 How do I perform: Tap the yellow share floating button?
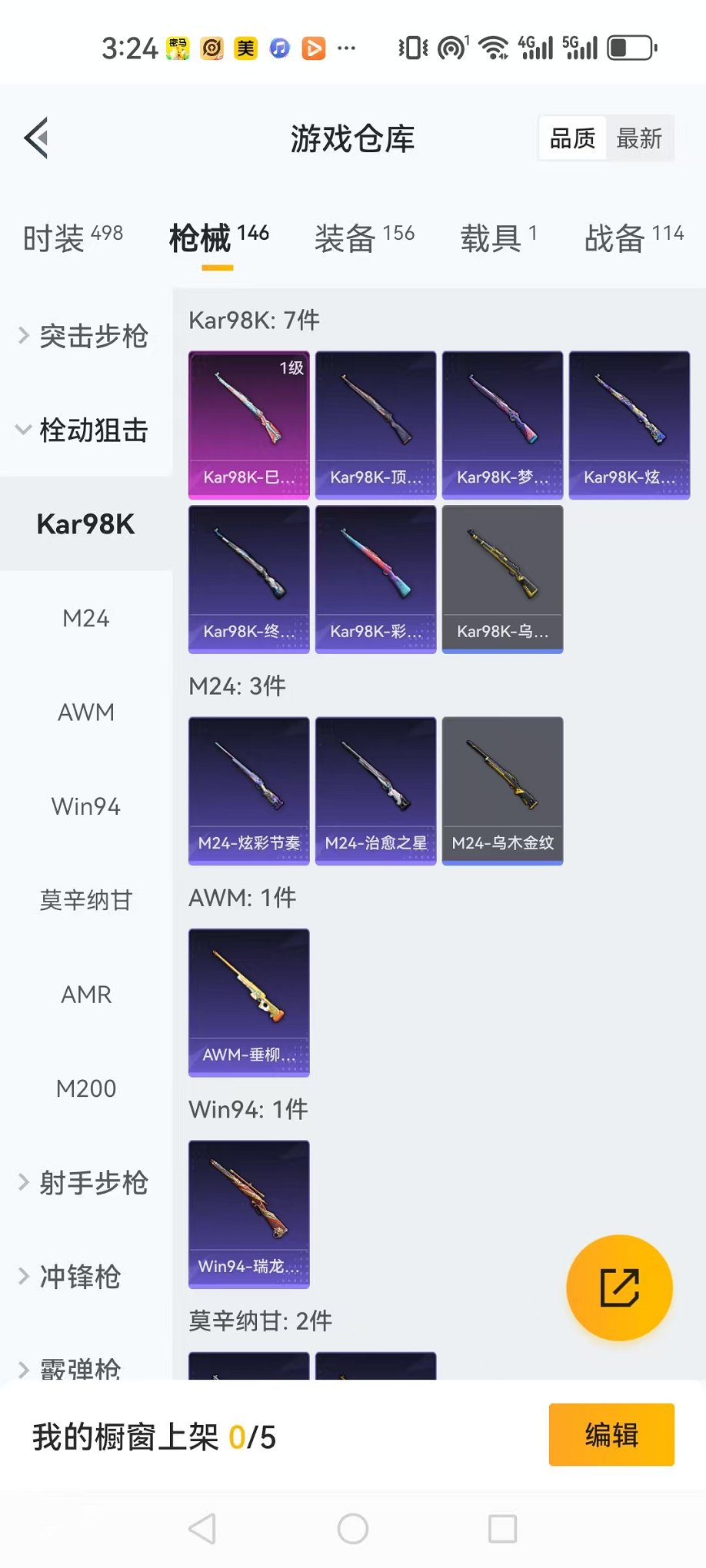[619, 1287]
